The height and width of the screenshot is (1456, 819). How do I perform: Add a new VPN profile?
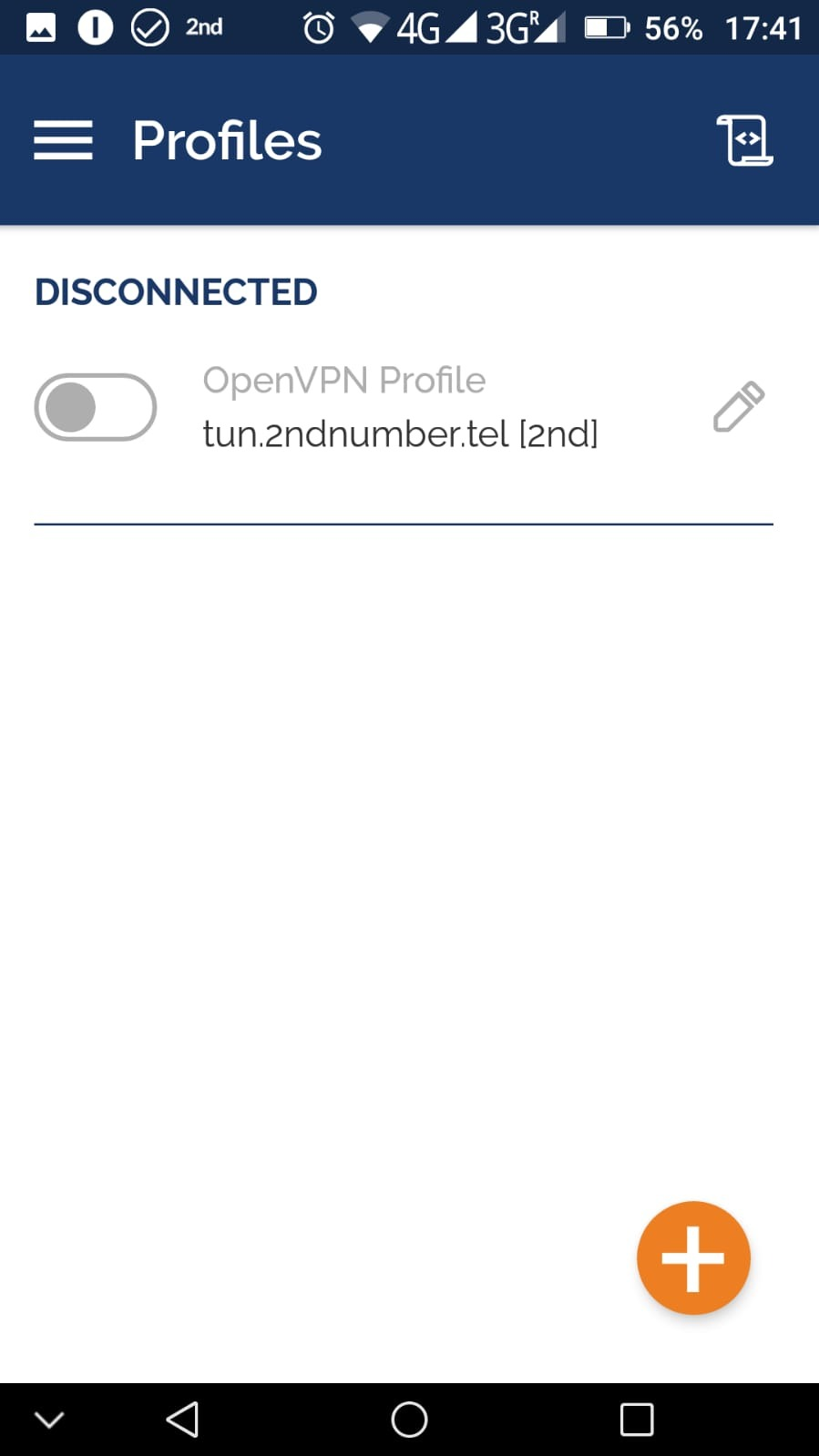click(693, 1257)
